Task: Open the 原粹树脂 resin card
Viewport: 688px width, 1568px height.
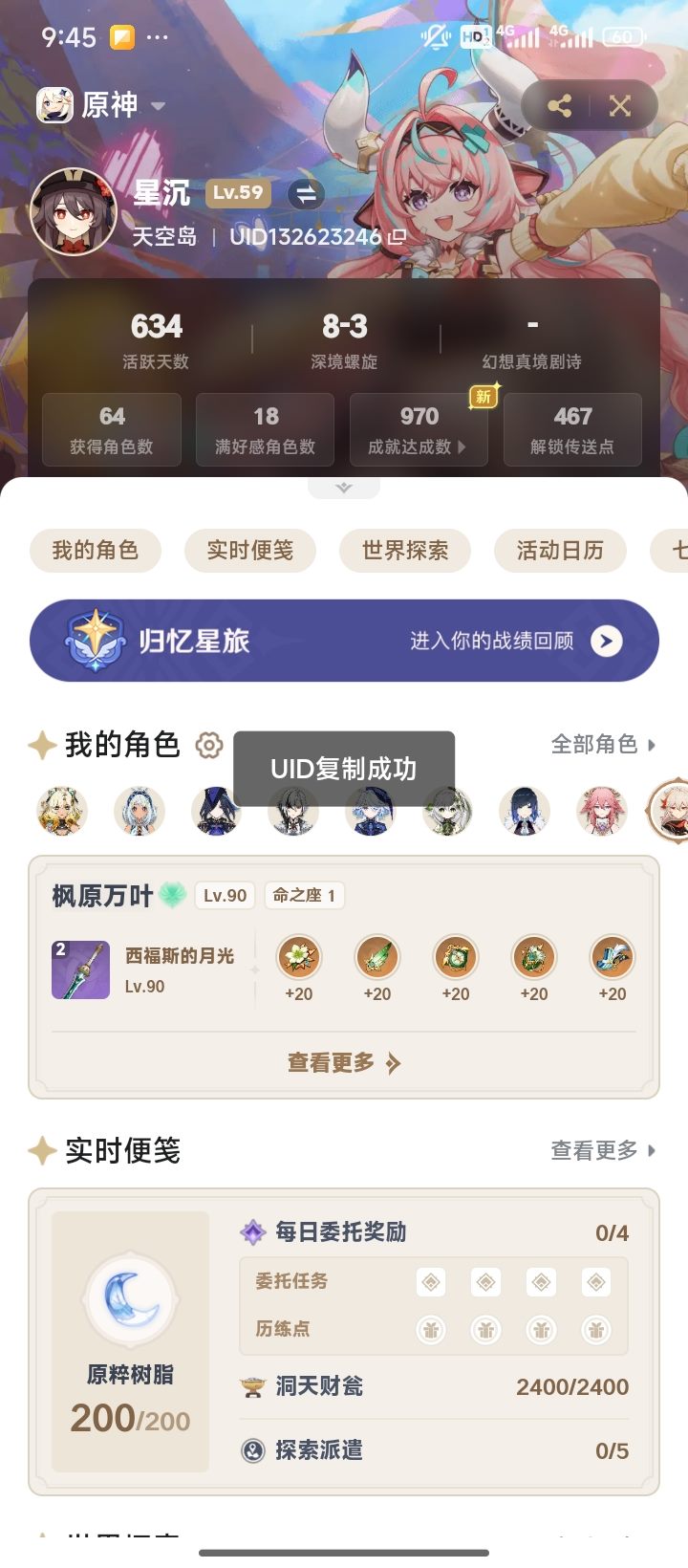Action: pos(130,1340)
